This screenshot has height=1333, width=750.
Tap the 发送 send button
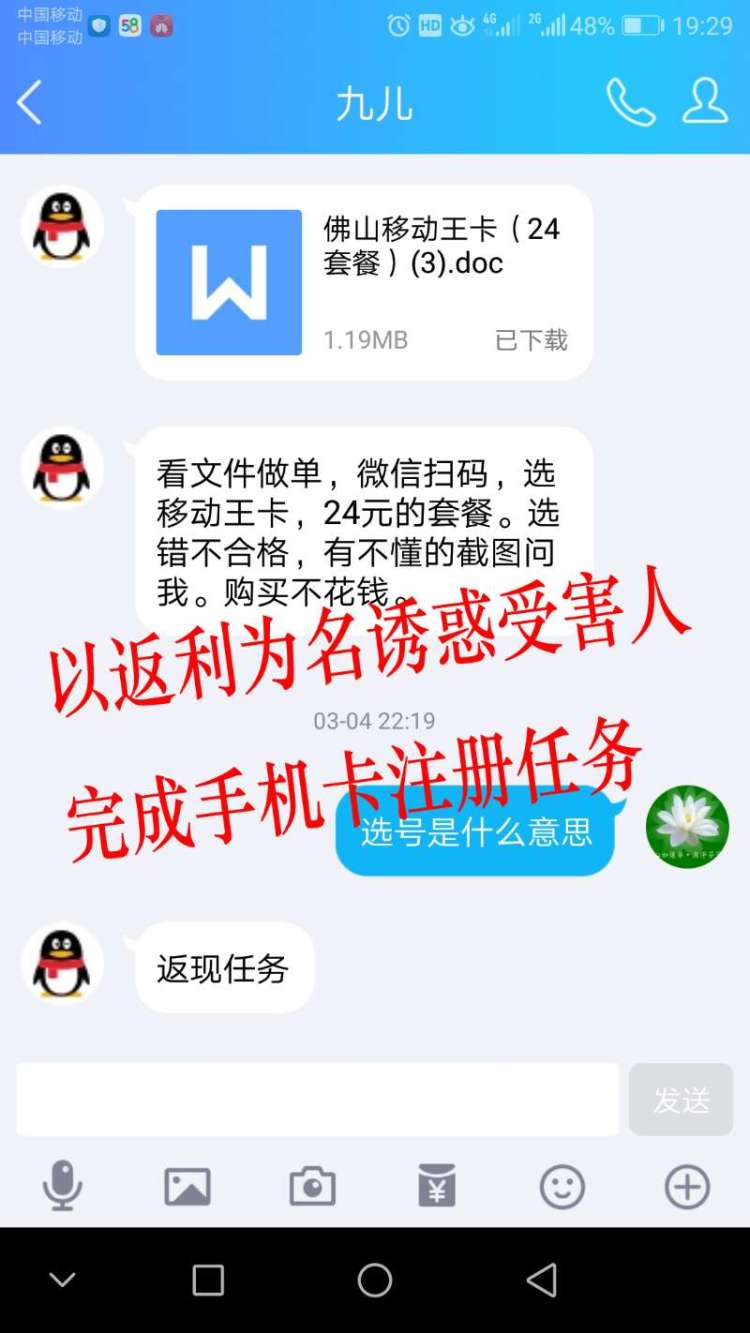click(681, 1099)
